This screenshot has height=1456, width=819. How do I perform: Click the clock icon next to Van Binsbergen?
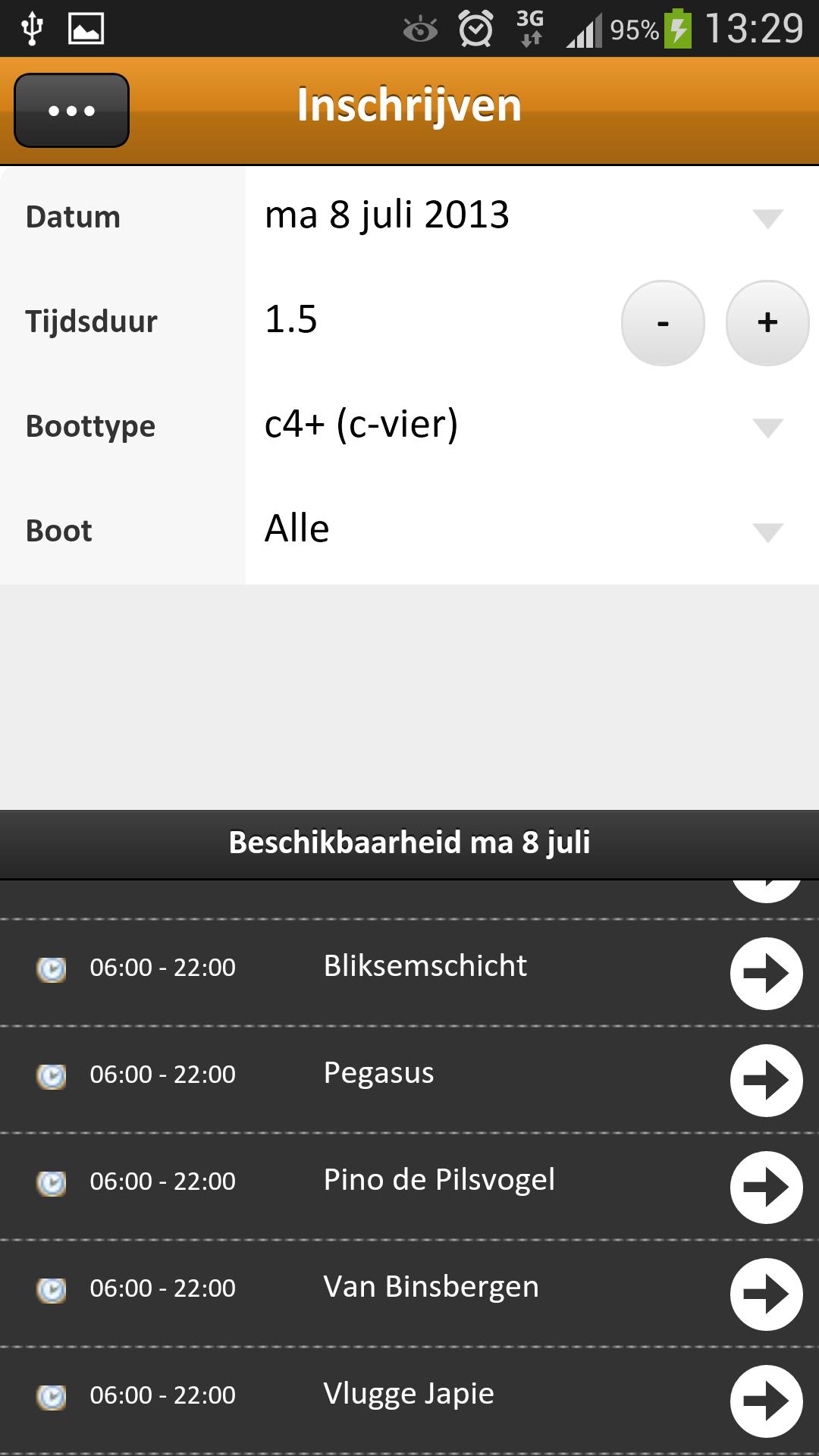pos(52,1288)
